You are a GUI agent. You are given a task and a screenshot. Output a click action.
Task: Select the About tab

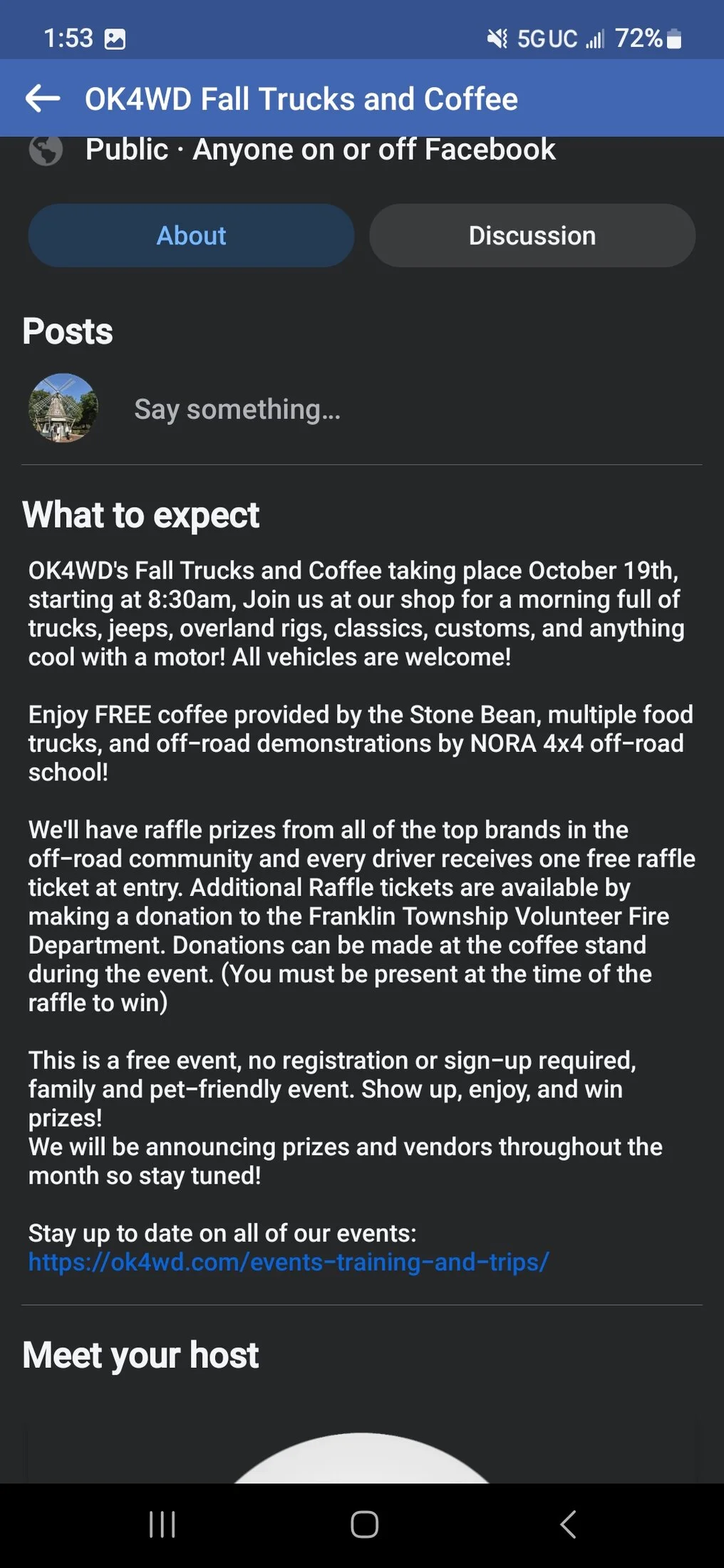(191, 236)
